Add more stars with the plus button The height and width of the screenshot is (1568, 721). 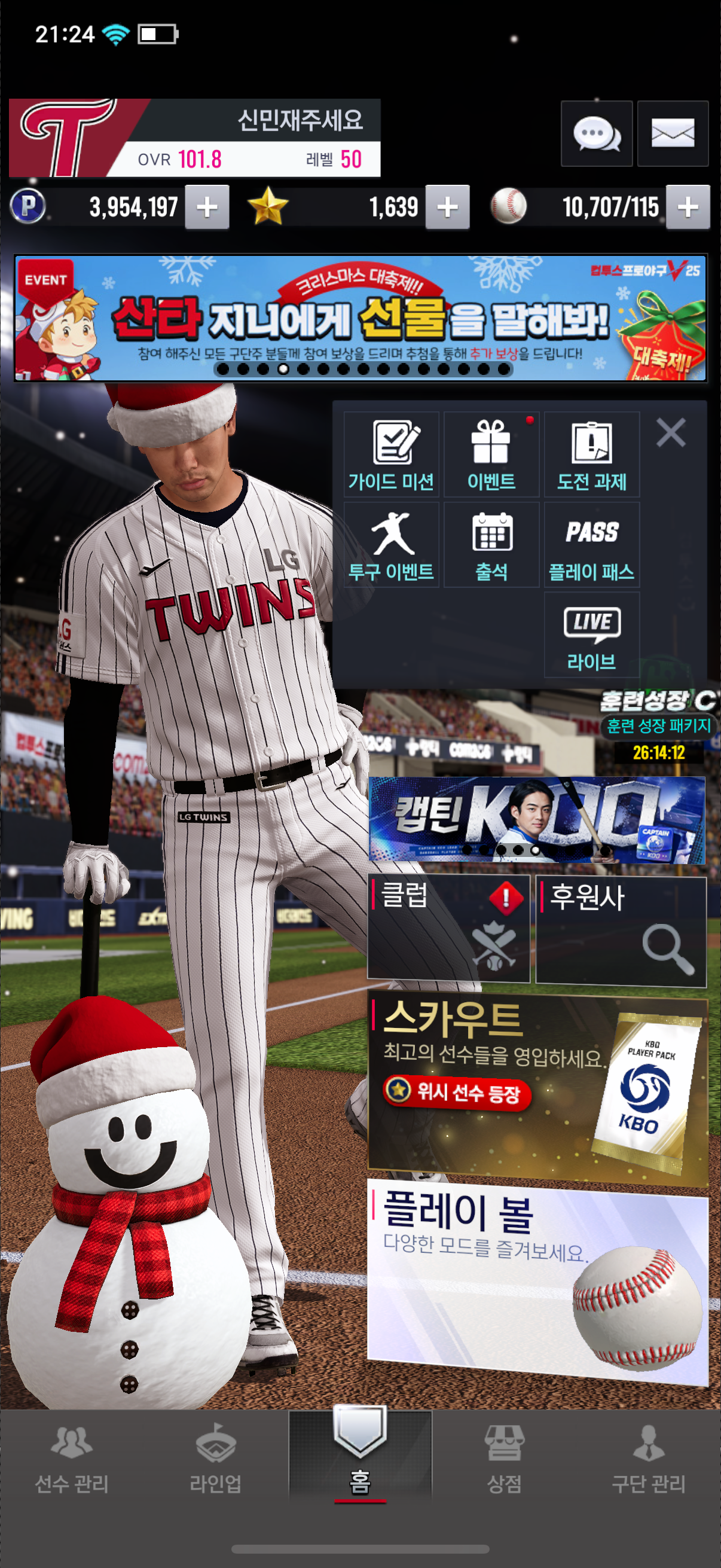(x=447, y=207)
